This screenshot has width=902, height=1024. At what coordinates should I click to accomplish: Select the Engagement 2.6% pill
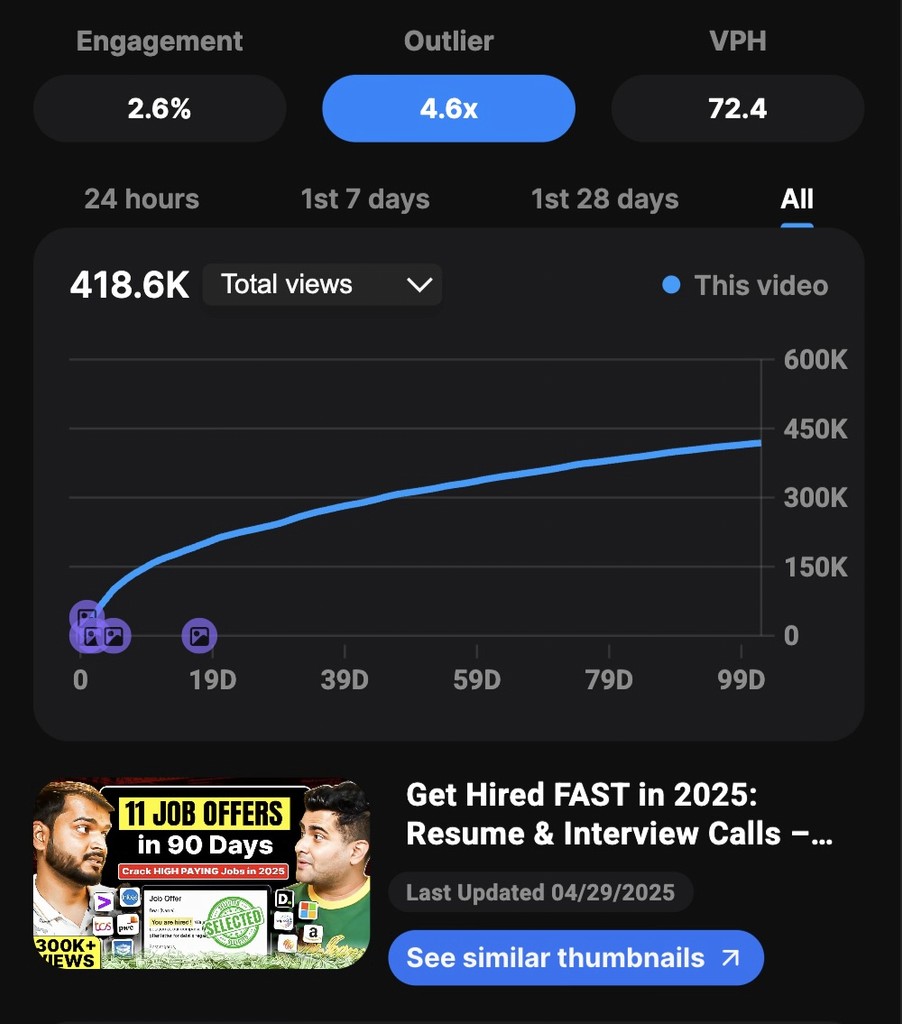[159, 108]
